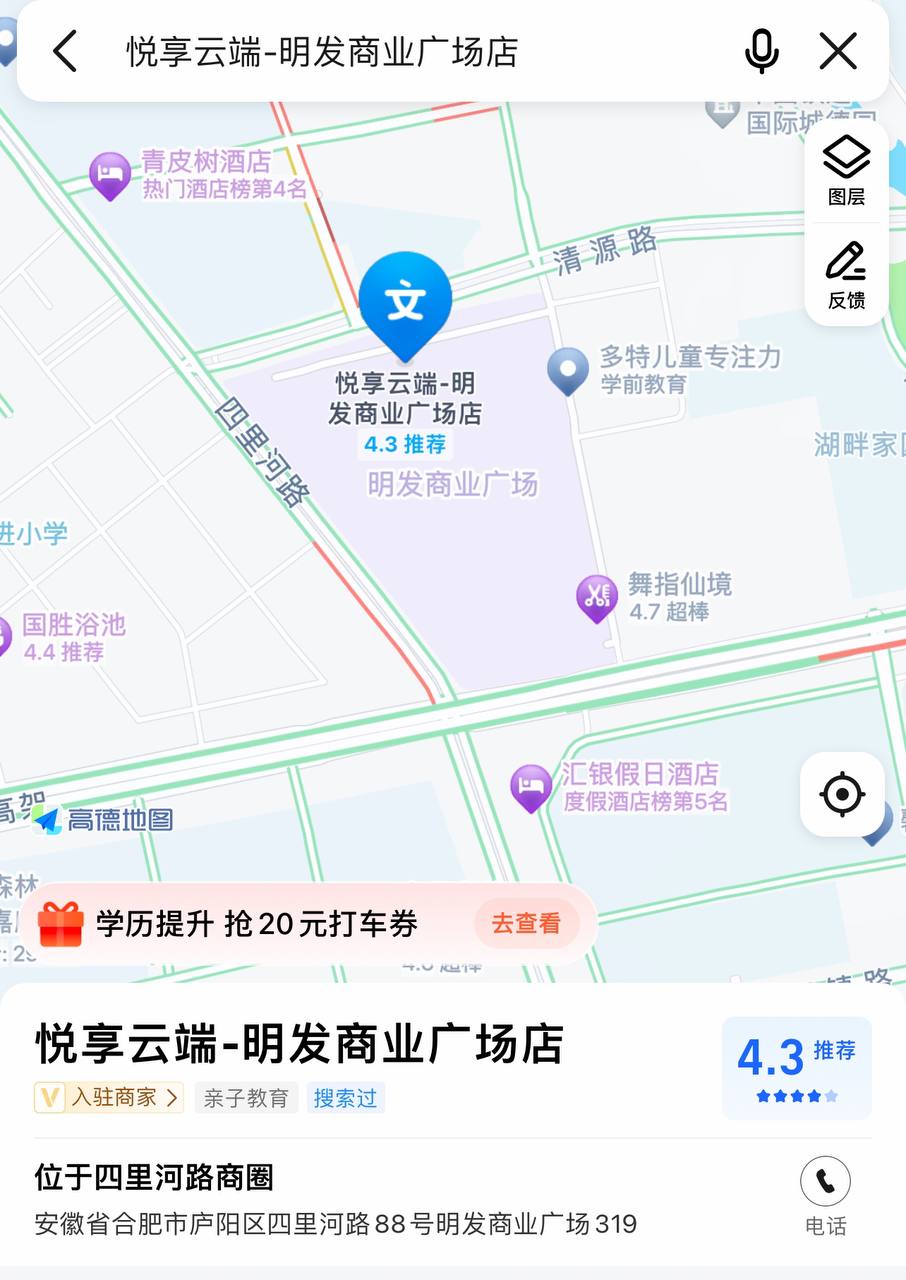Viewport: 906px width, 1280px height.
Task: Select the 舞指仙境 map marker
Action: coord(597,597)
